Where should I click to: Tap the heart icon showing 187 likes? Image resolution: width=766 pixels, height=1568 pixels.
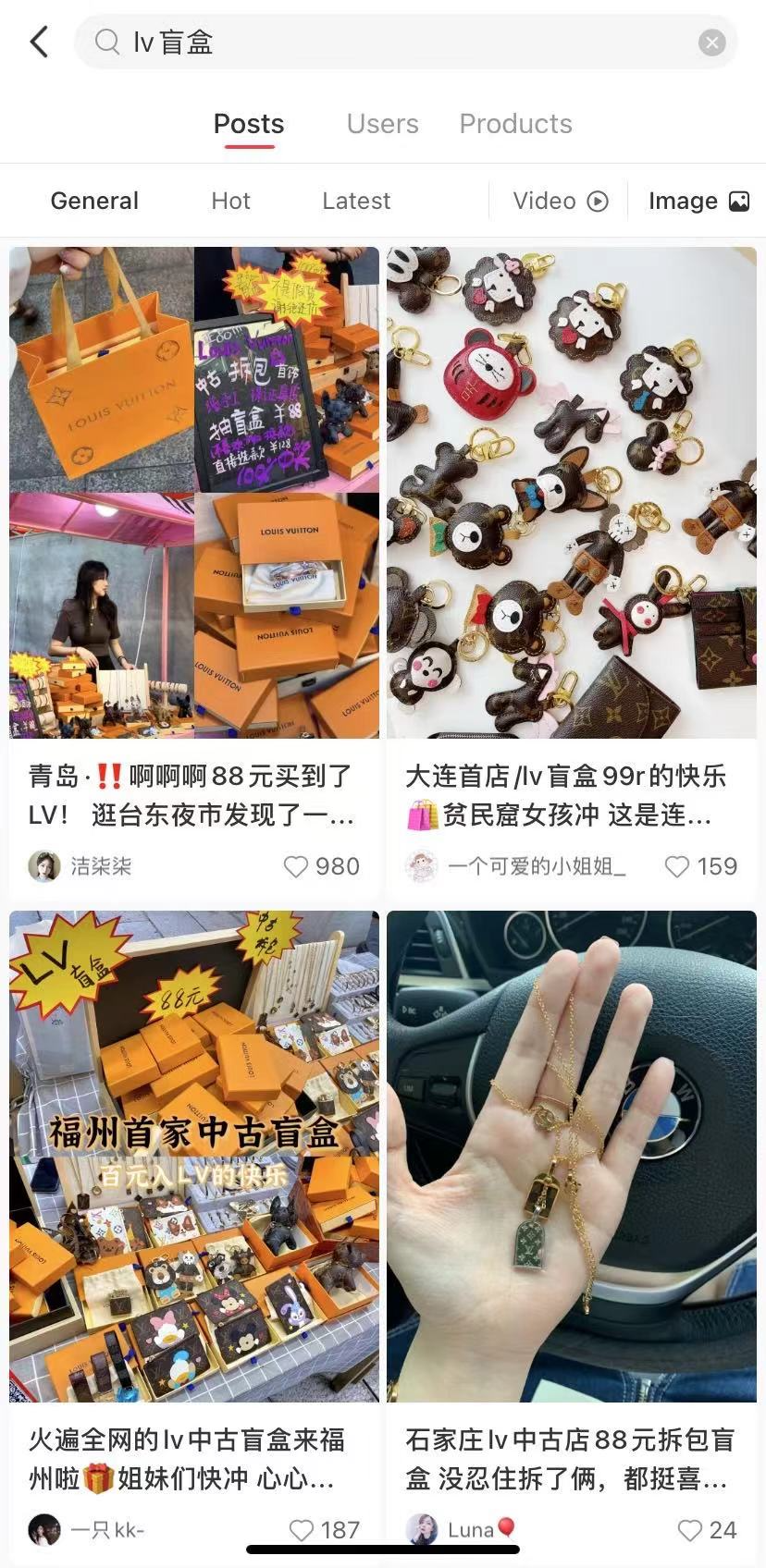point(303,1530)
